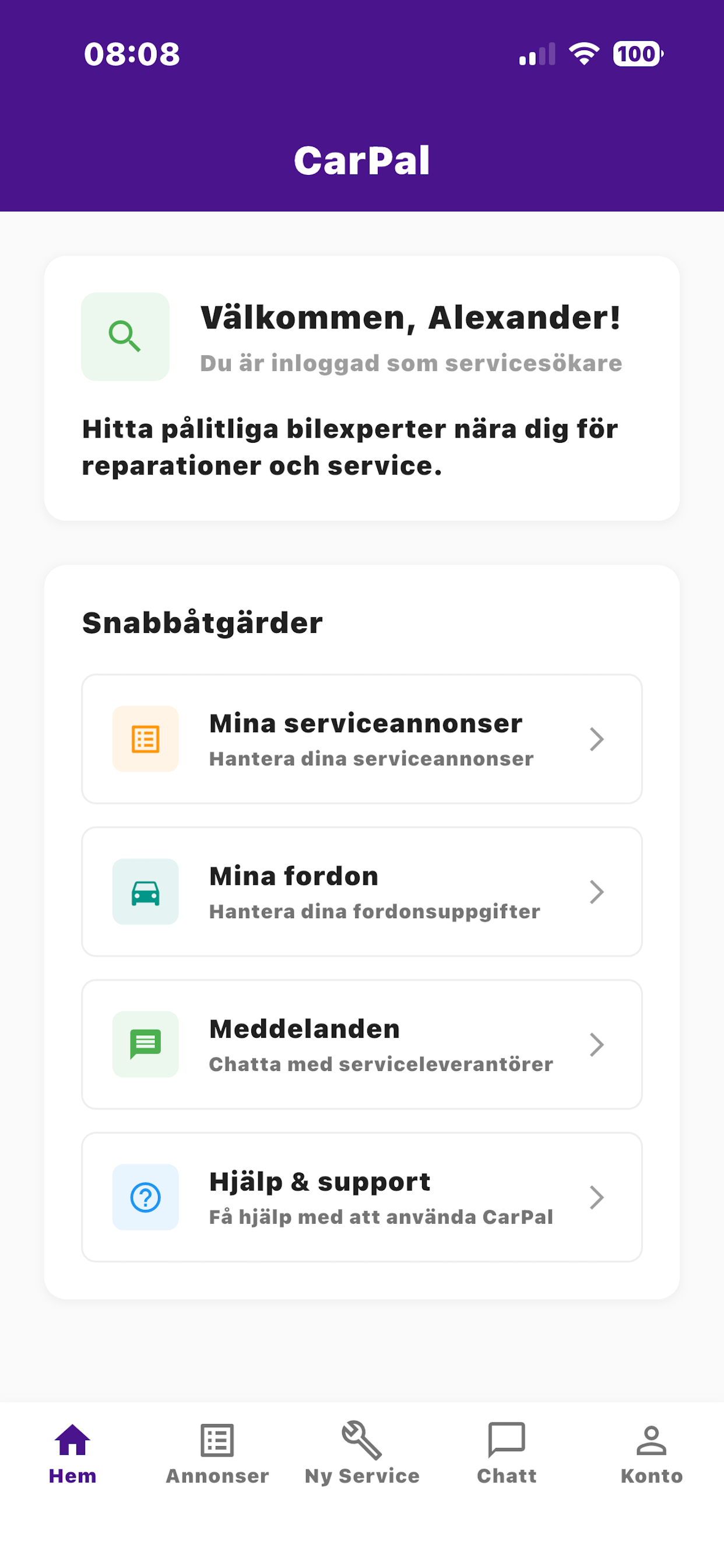Switch to the Chatt tab

(x=507, y=1454)
